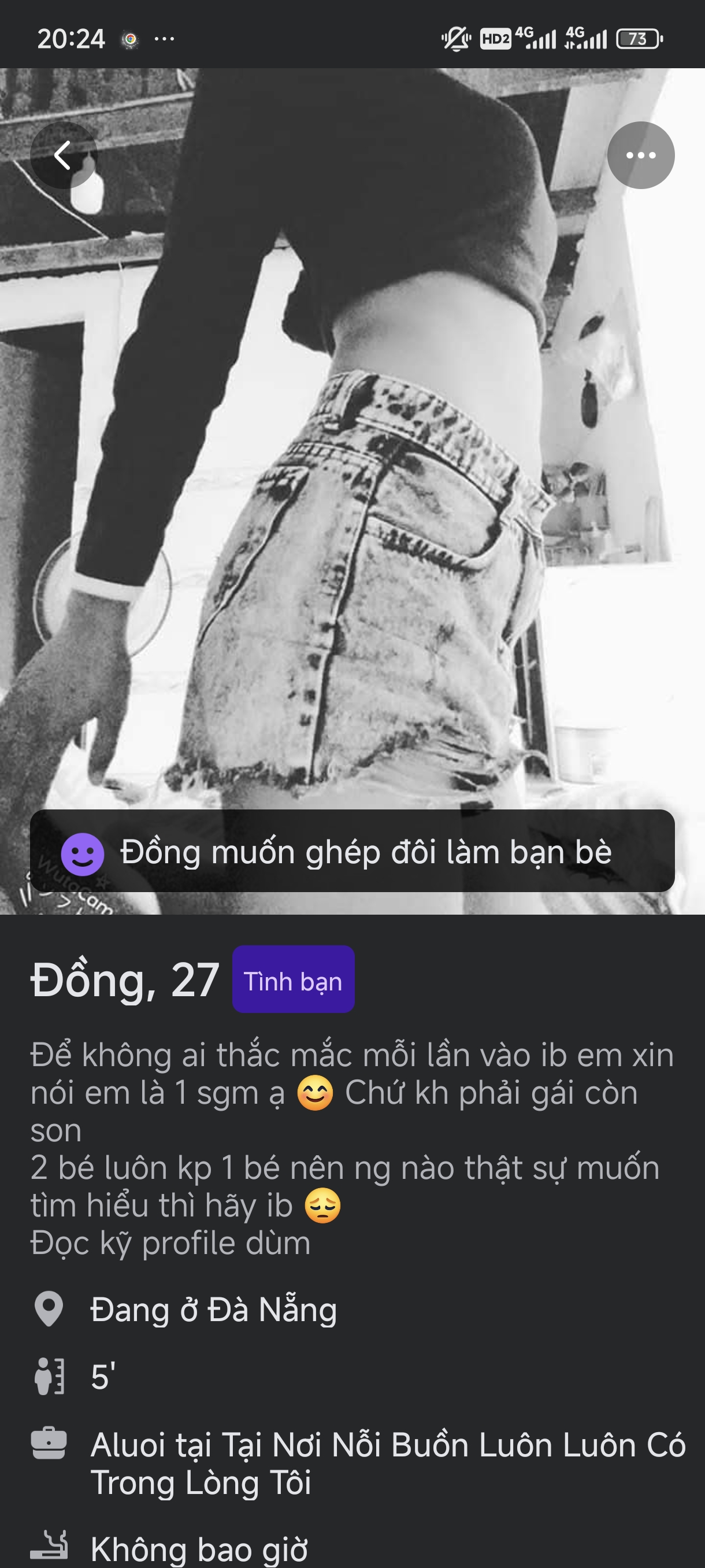This screenshot has height=1568, width=705.
Task: Go back using the top-left arrow
Action: [63, 155]
